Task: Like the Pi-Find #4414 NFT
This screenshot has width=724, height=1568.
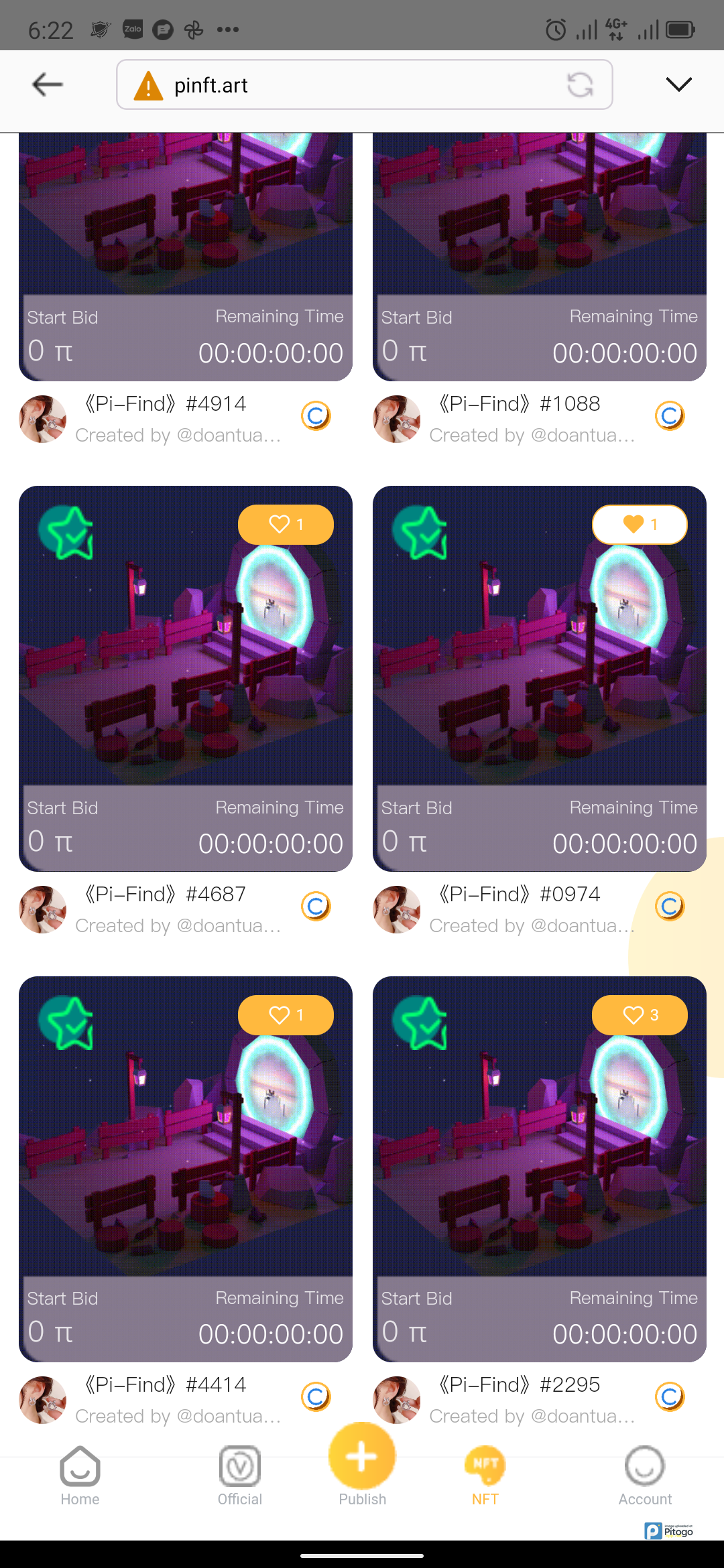Action: click(286, 1015)
